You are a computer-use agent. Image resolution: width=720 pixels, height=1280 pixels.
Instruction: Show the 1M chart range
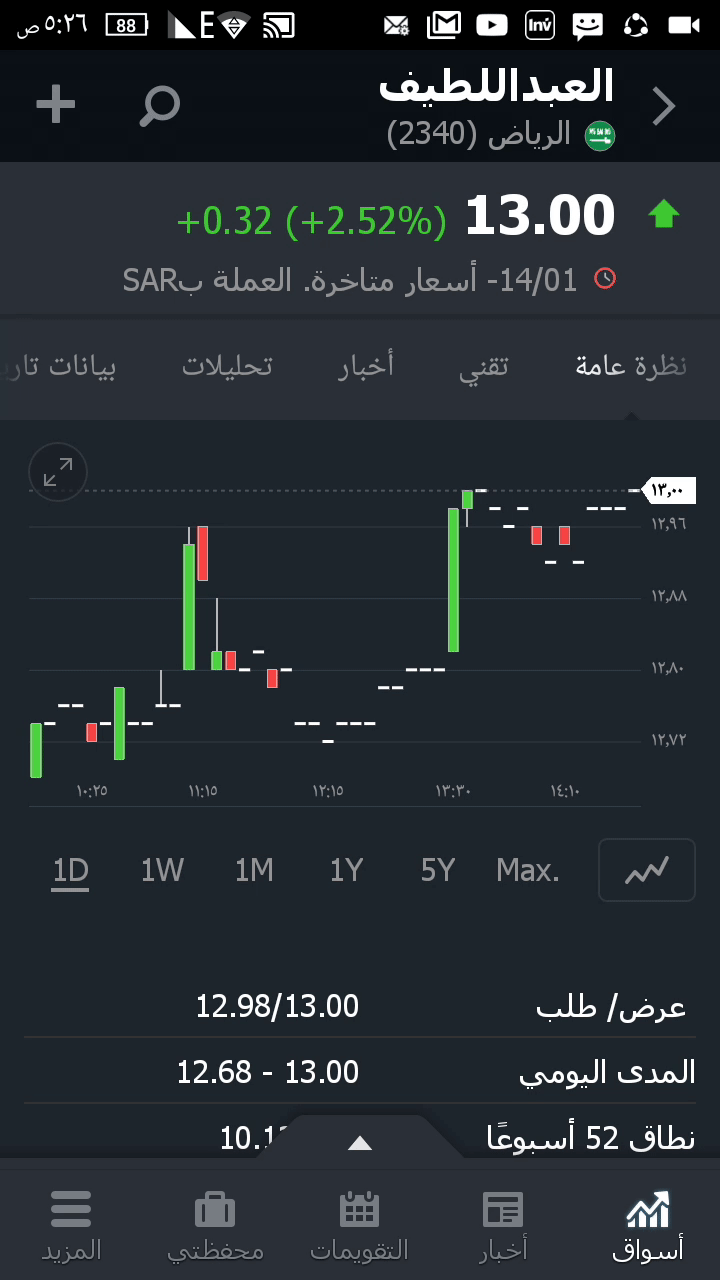254,871
